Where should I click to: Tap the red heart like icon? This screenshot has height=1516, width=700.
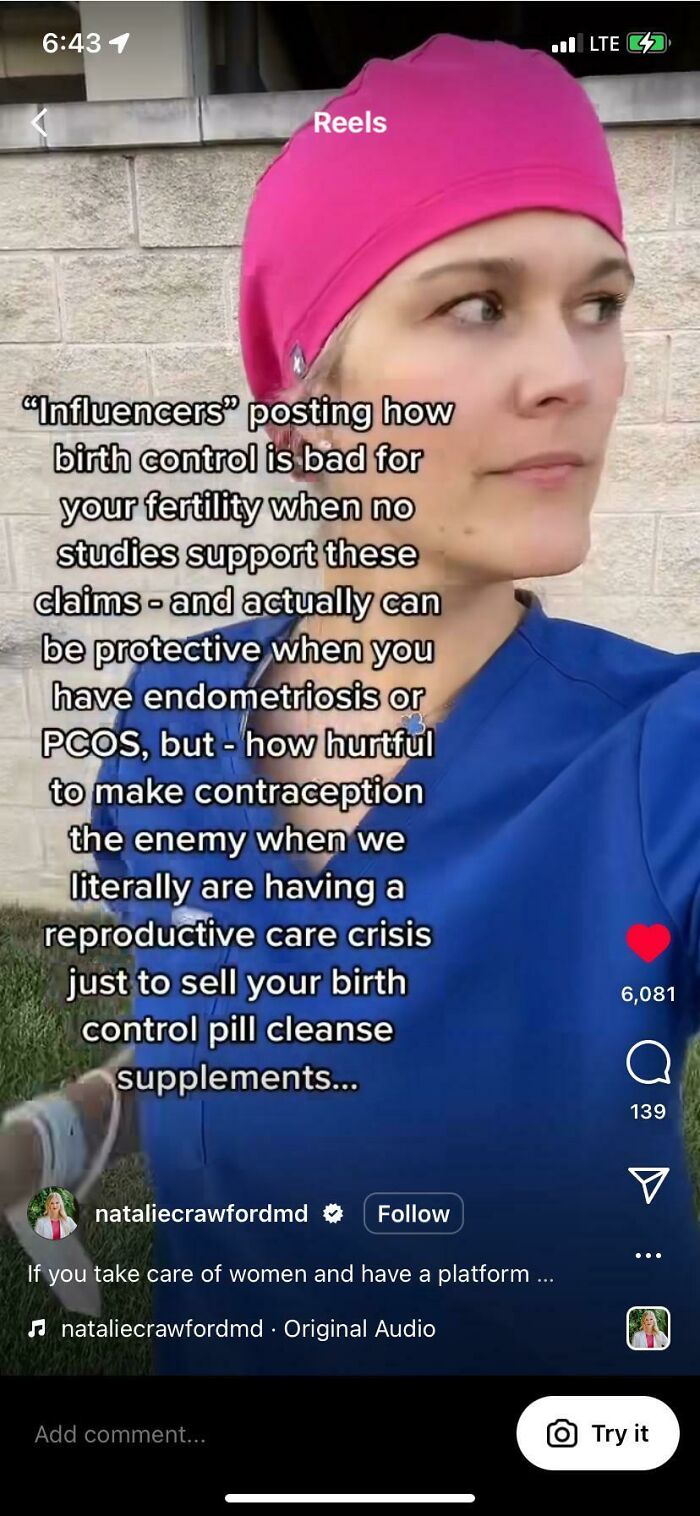[x=648, y=943]
